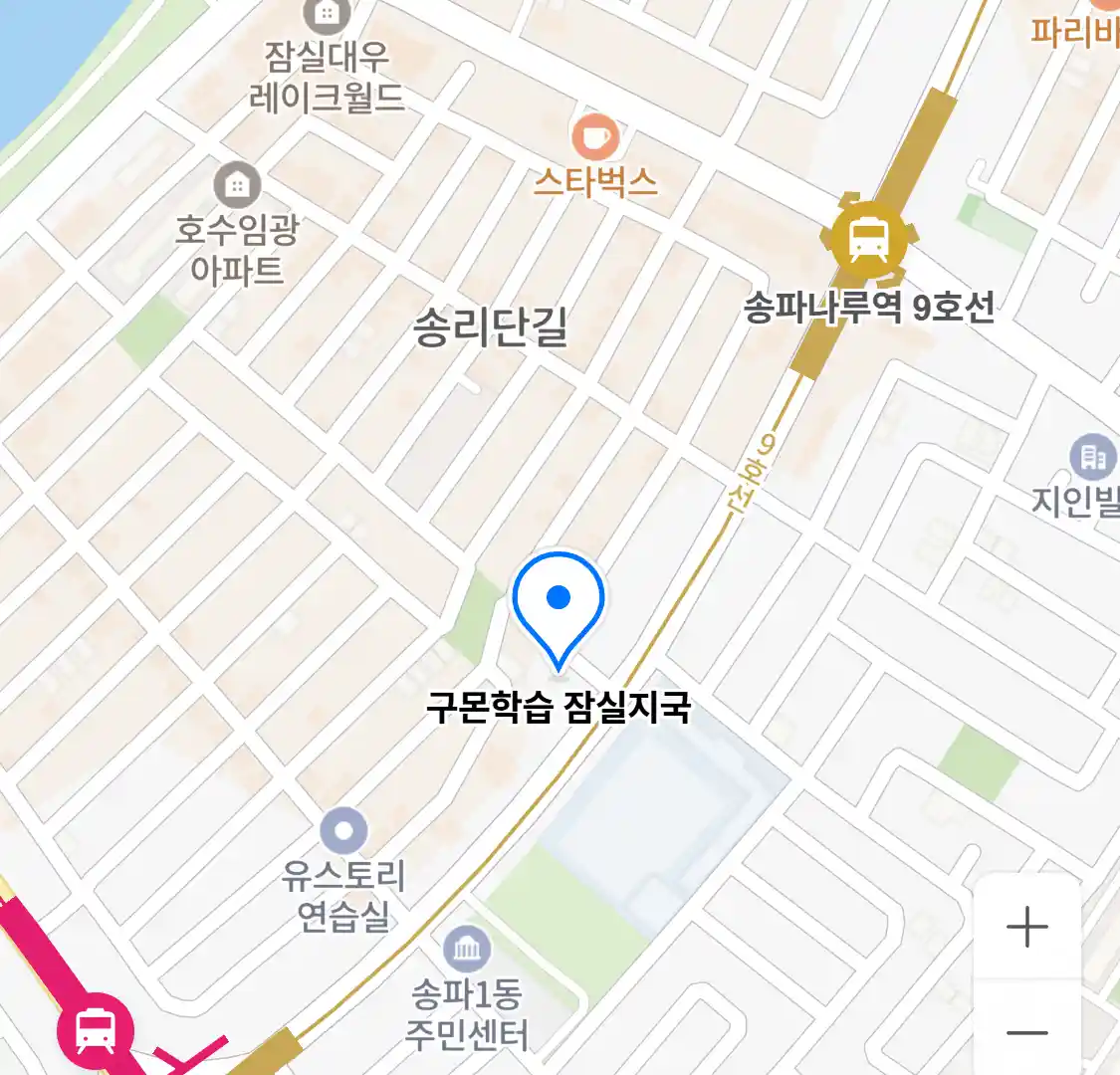Open the 잠실대우레이크월드 marker
Viewport: 1120px width, 1075px height.
(x=325, y=14)
